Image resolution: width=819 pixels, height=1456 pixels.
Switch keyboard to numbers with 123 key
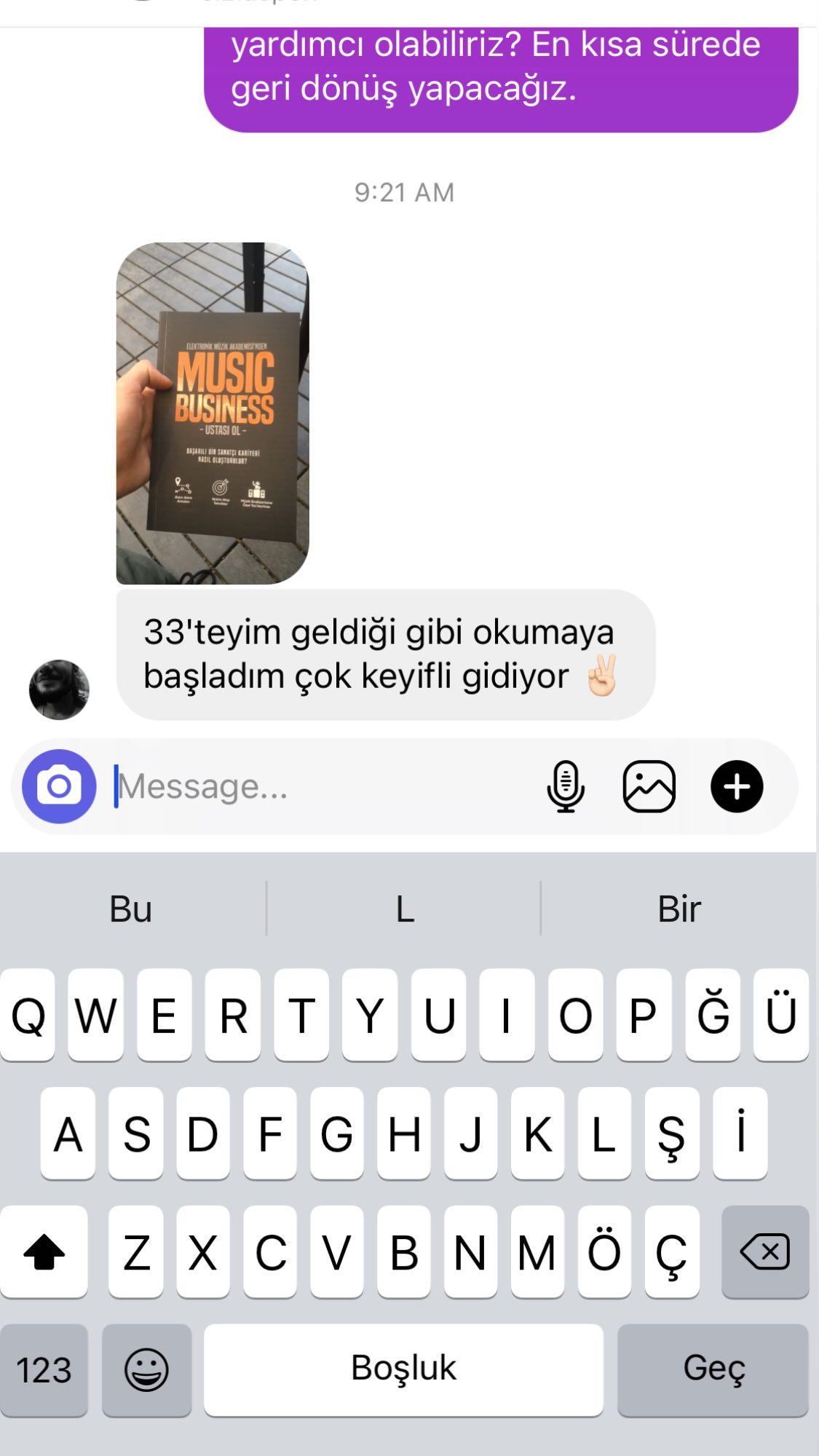coord(44,1370)
